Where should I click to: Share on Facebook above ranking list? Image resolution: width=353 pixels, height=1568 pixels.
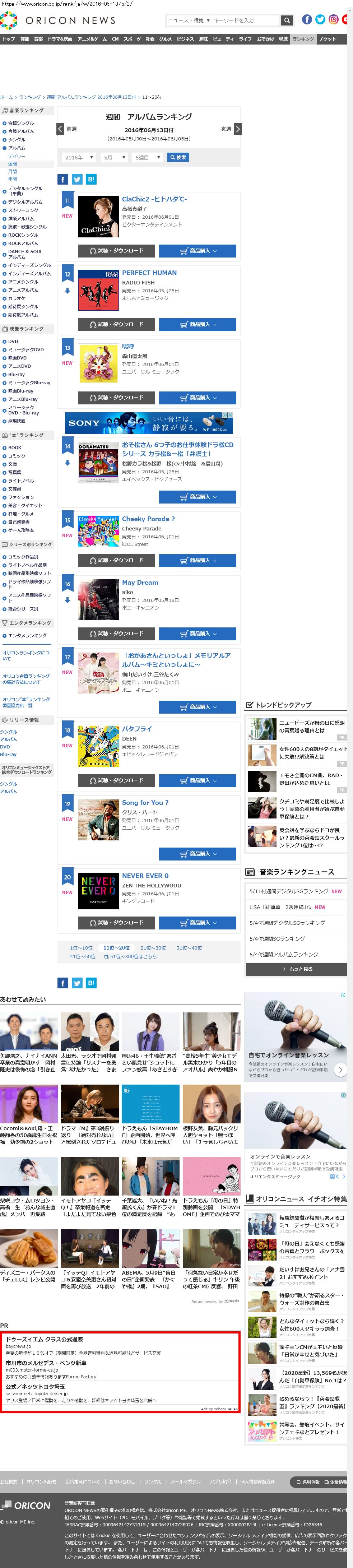(63, 180)
